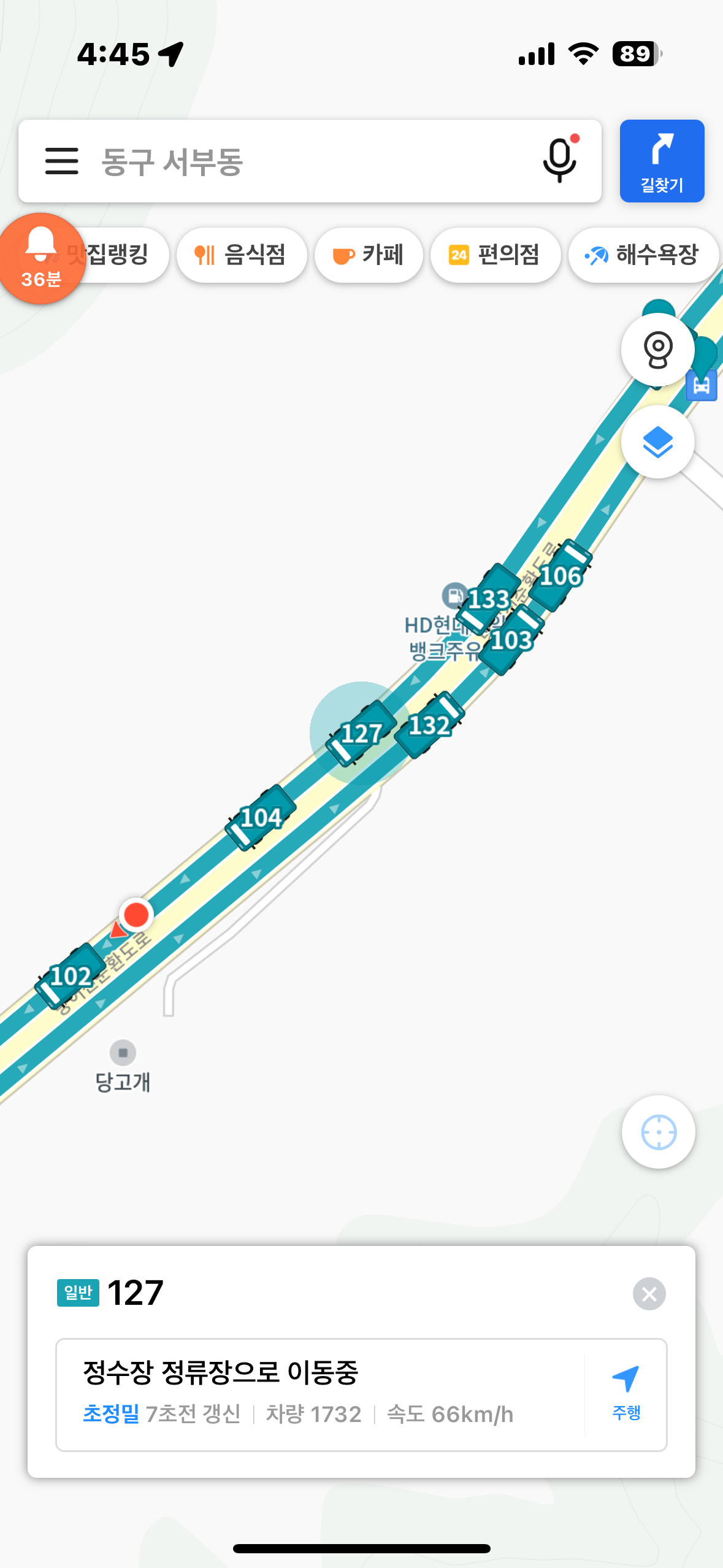
Task: Select bus 102 on the map
Action: [70, 976]
